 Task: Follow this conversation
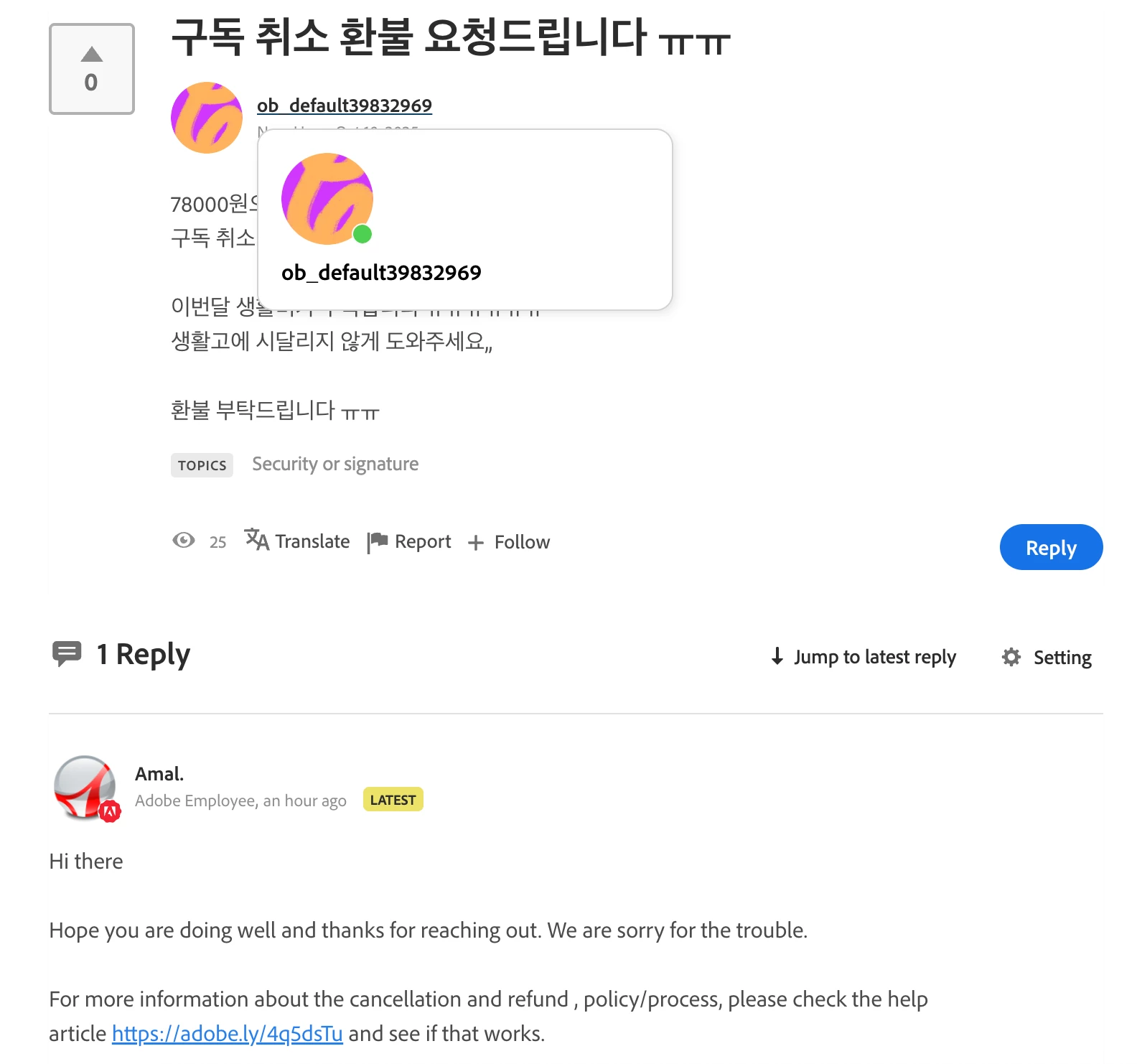tap(509, 542)
